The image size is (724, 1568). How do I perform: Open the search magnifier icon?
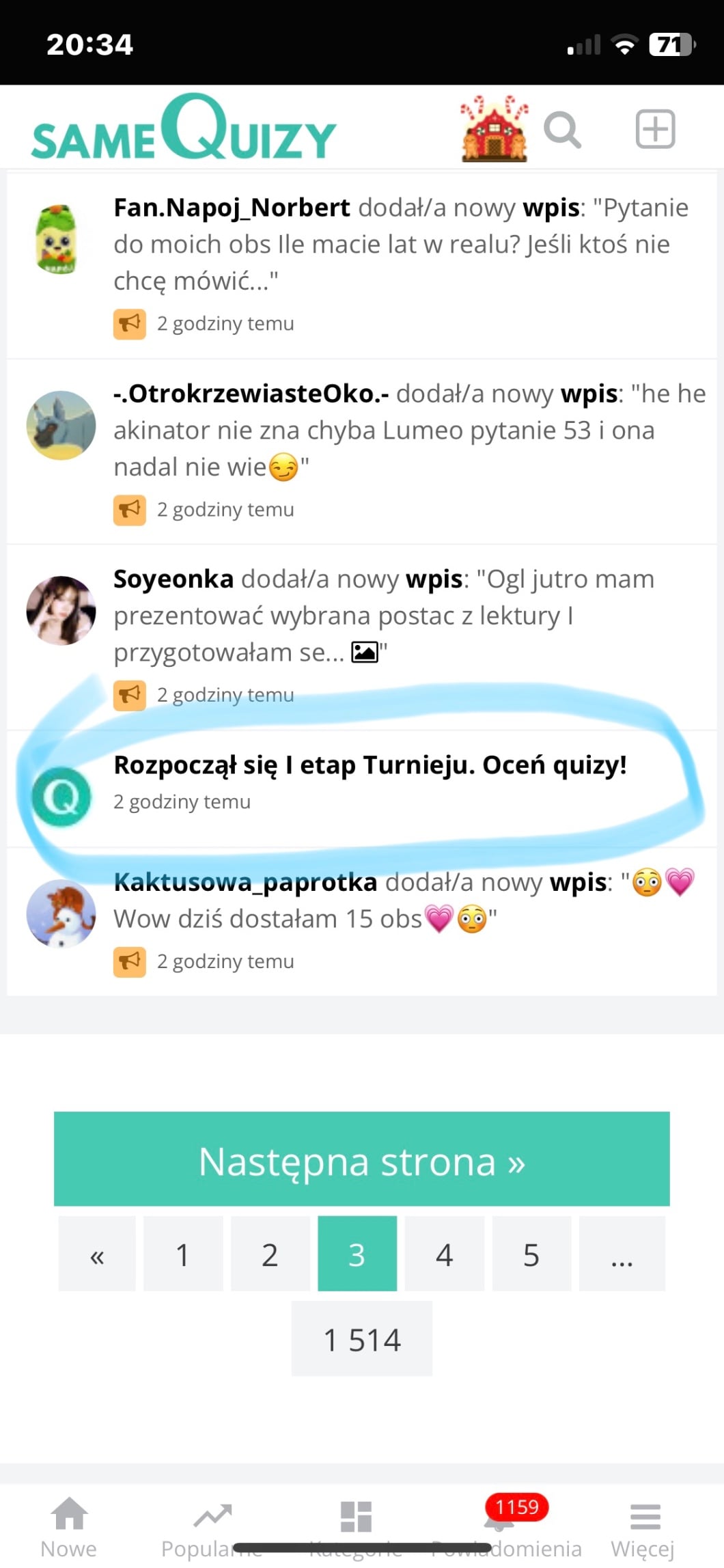(562, 130)
